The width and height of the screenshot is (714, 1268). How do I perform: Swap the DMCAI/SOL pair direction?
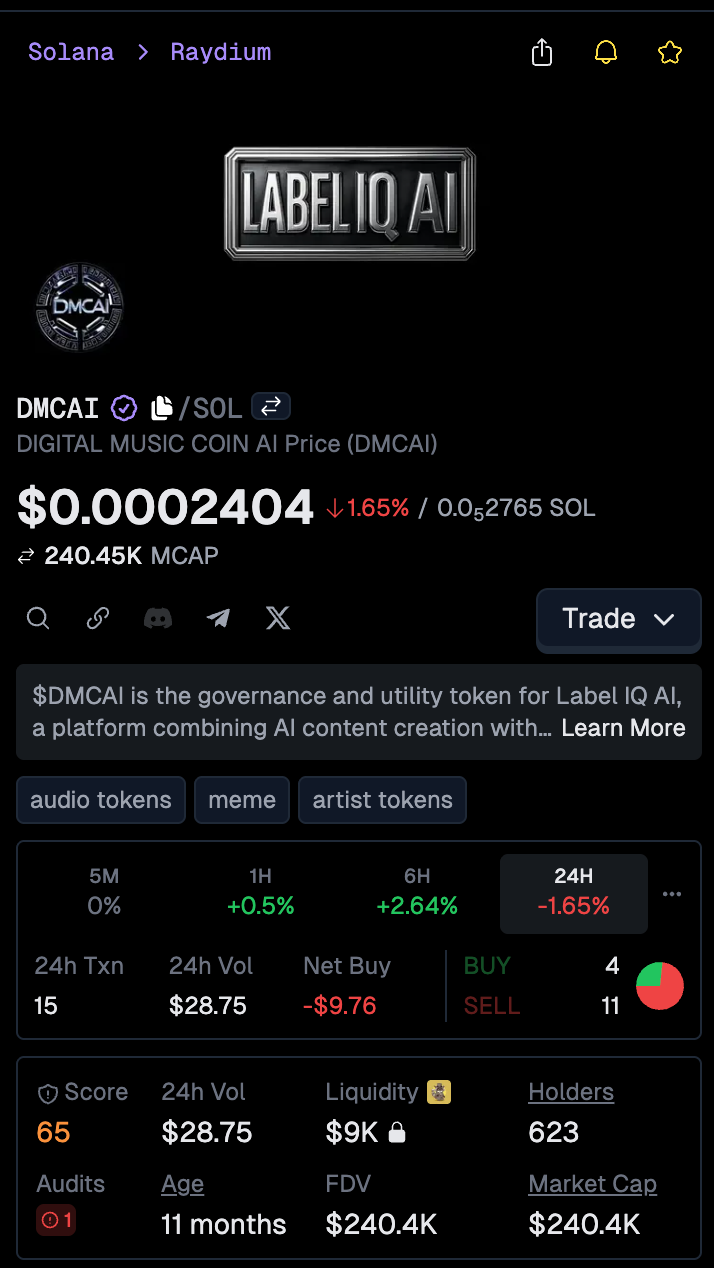click(270, 406)
